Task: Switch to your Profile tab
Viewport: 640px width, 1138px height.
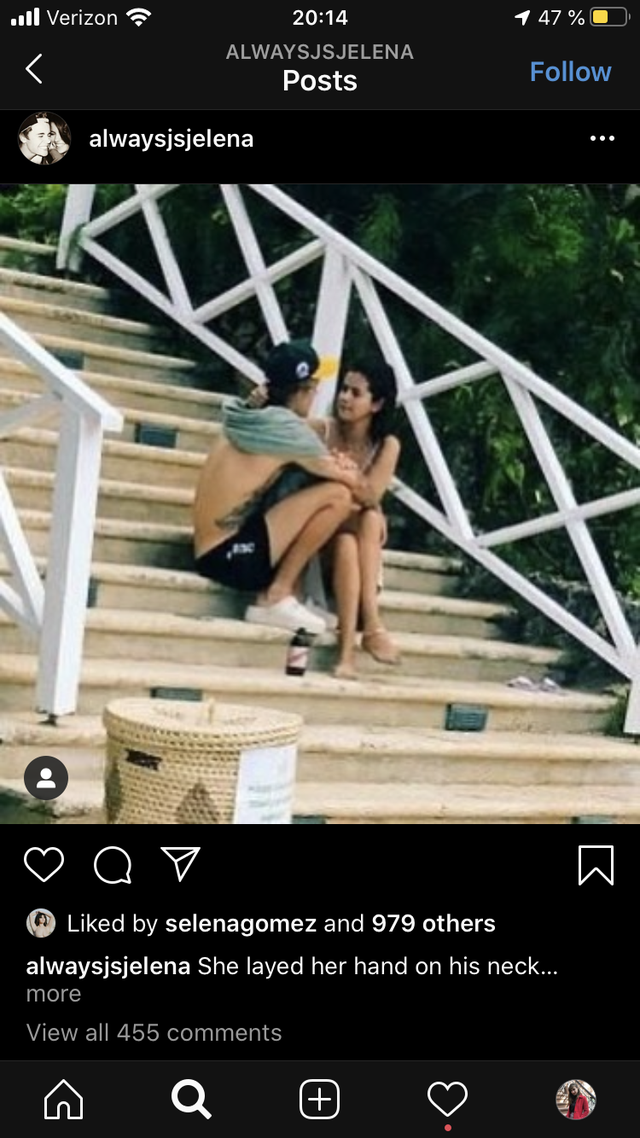Action: pyautogui.click(x=575, y=1099)
